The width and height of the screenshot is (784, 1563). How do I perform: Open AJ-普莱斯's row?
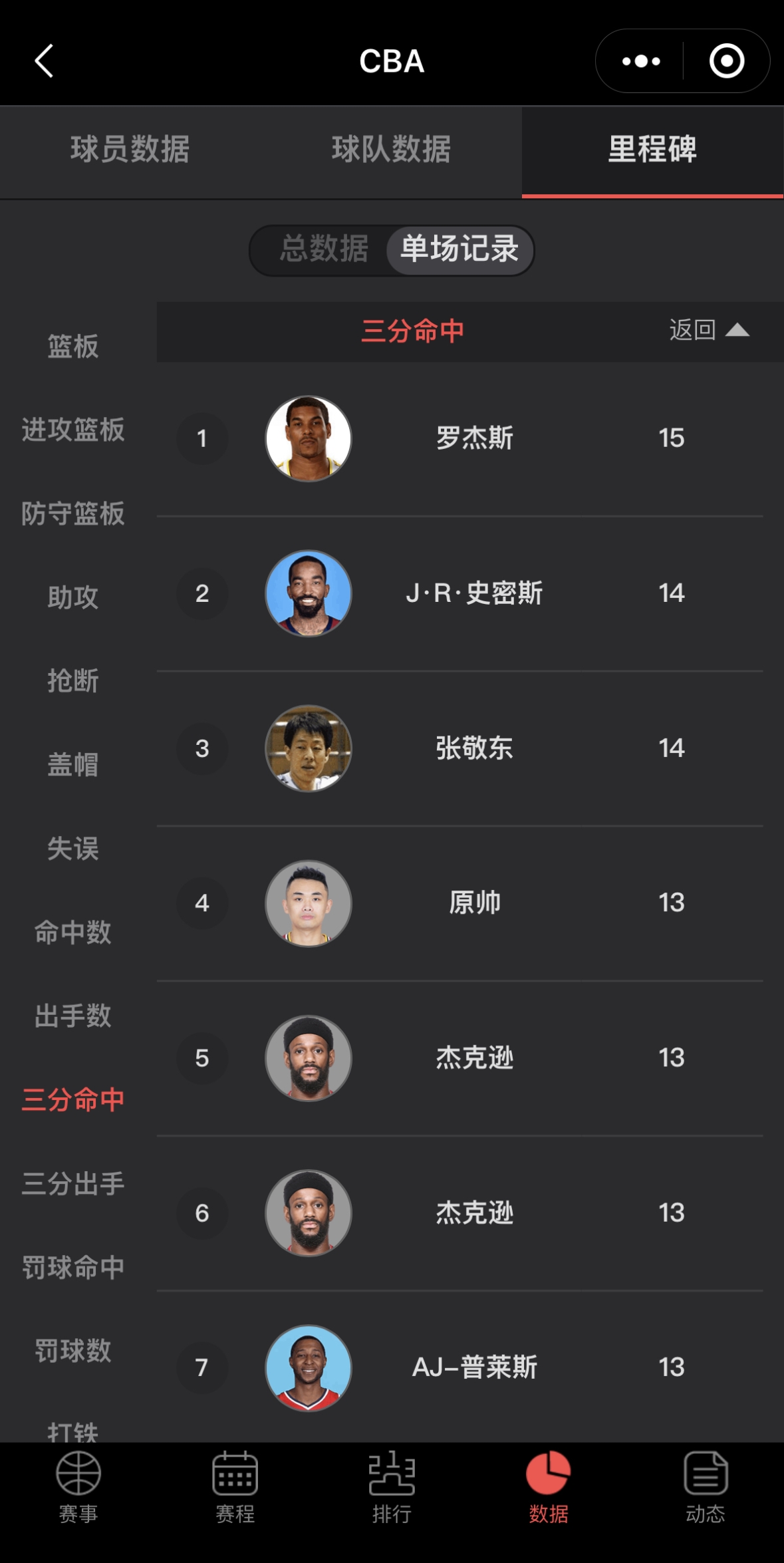pos(474,1367)
